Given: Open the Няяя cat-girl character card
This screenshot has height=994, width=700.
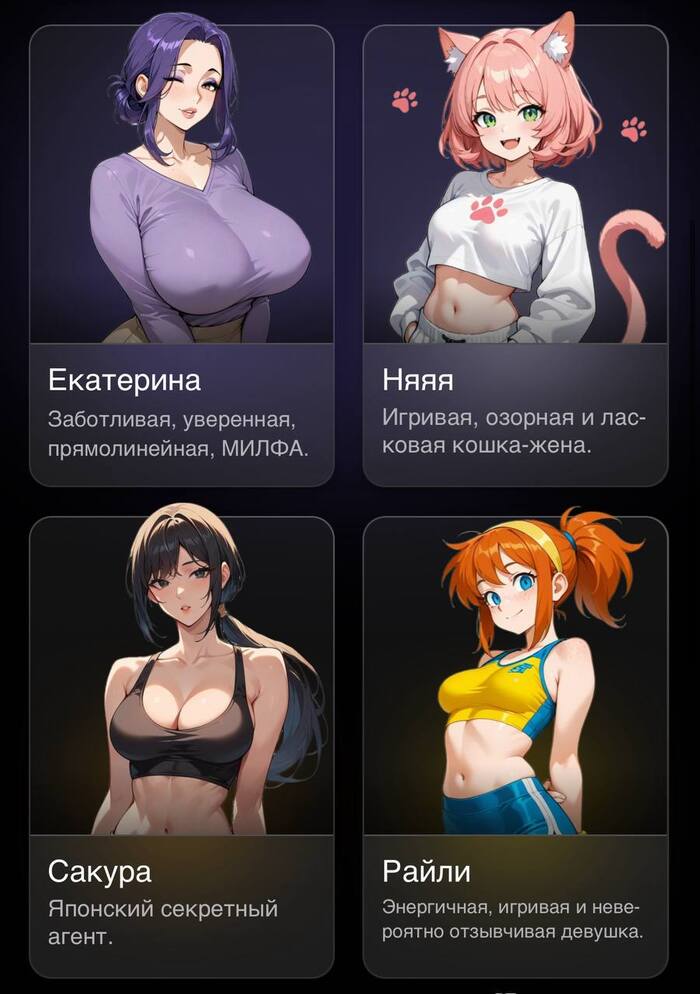Looking at the screenshot, I should tap(515, 255).
